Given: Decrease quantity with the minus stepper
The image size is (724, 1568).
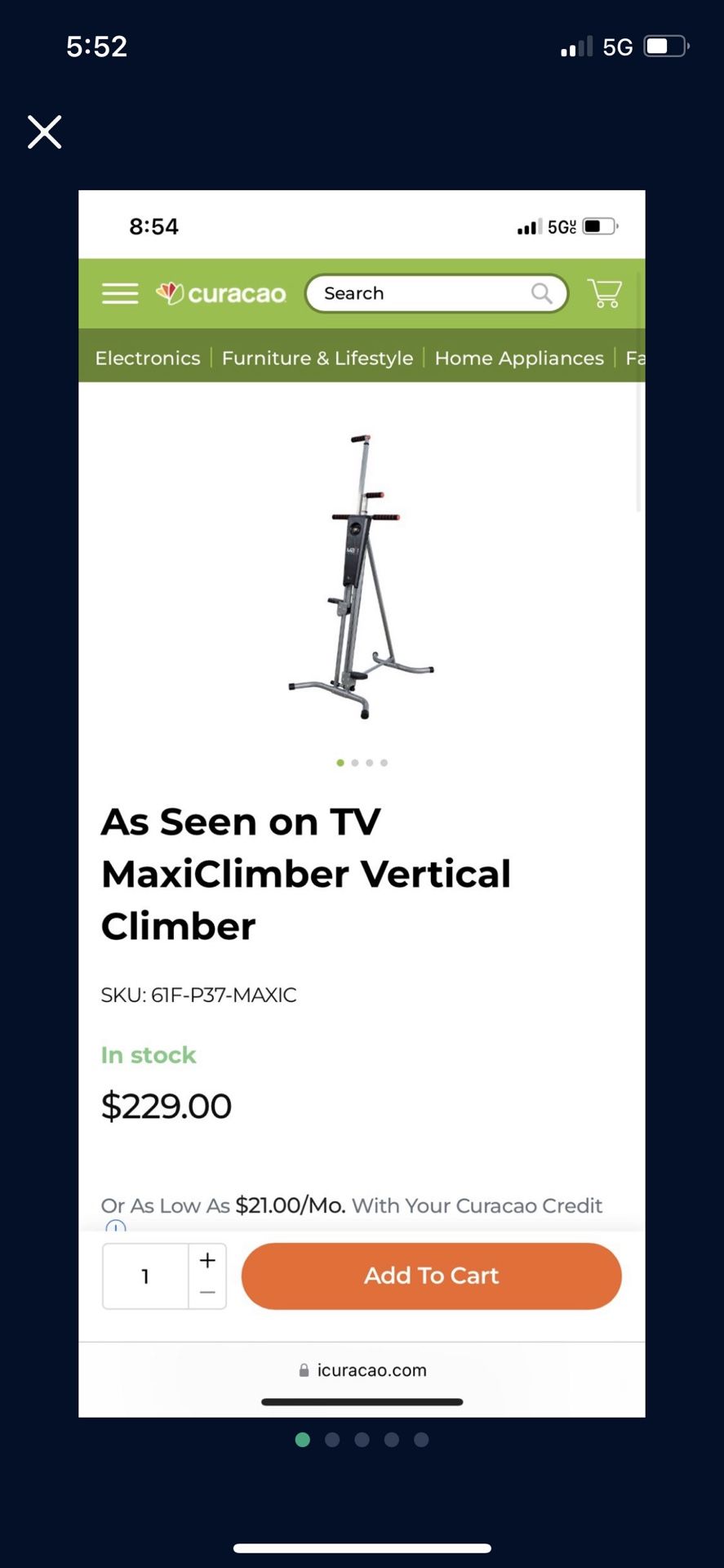Looking at the screenshot, I should click(x=207, y=1293).
